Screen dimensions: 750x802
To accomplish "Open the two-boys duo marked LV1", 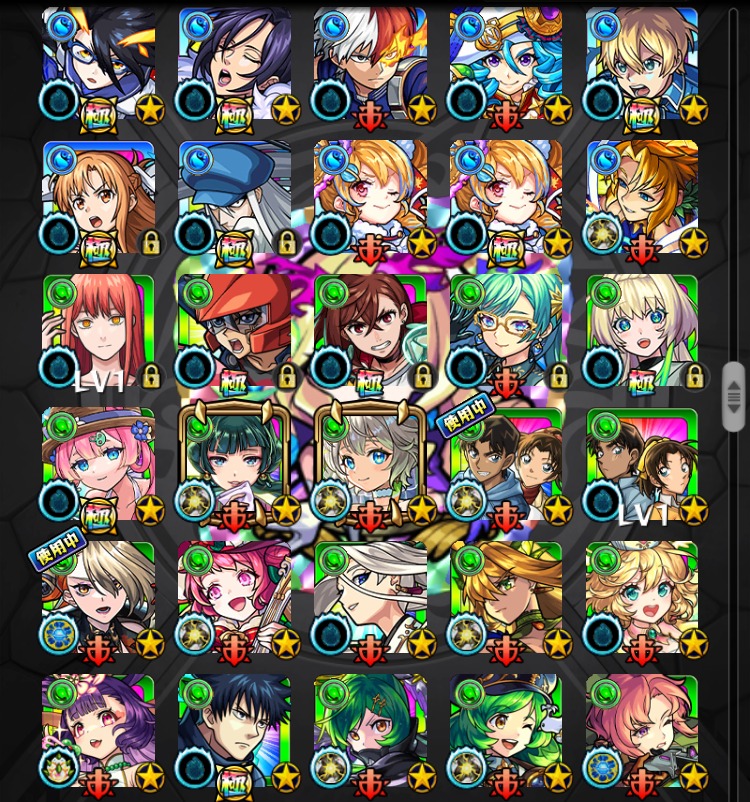I will pos(642,465).
